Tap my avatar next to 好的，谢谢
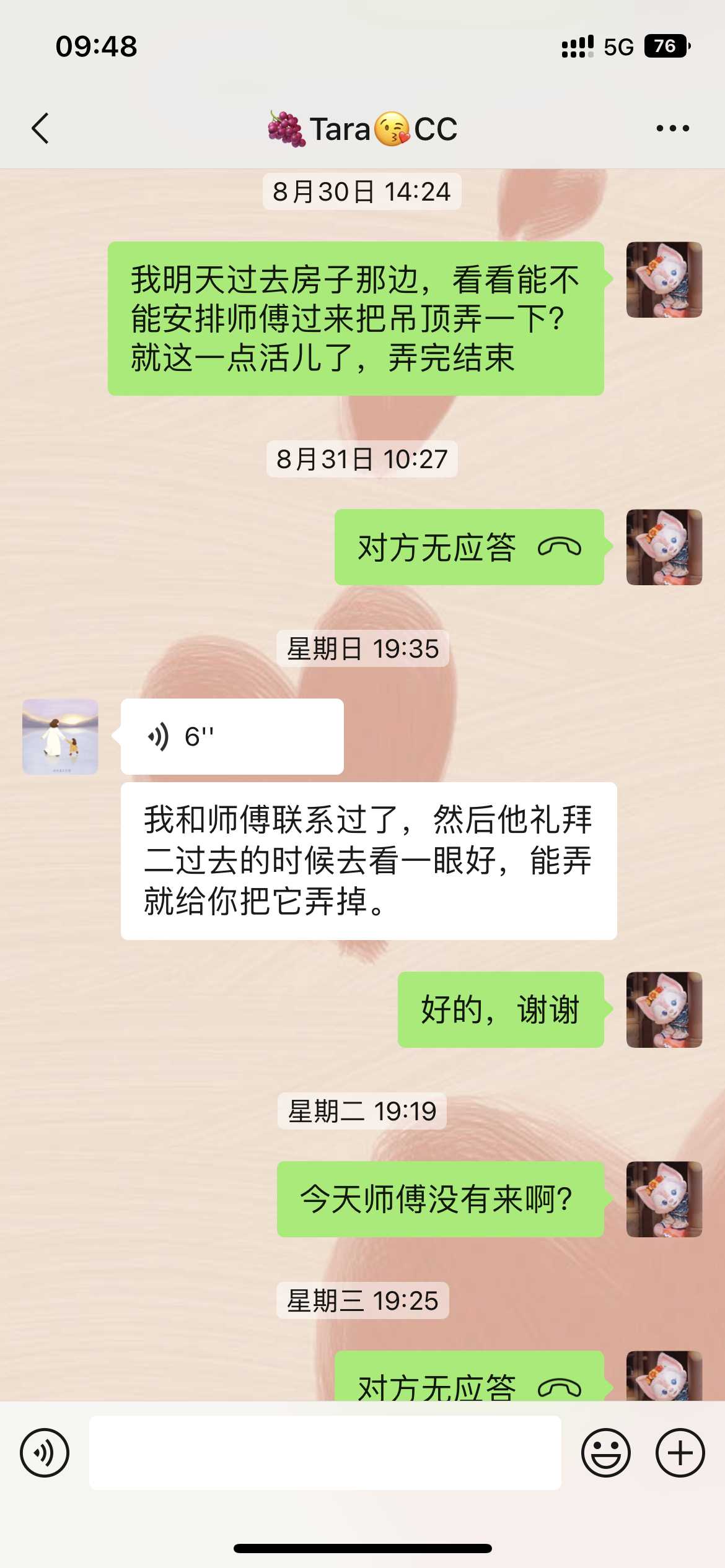 pyautogui.click(x=664, y=1009)
